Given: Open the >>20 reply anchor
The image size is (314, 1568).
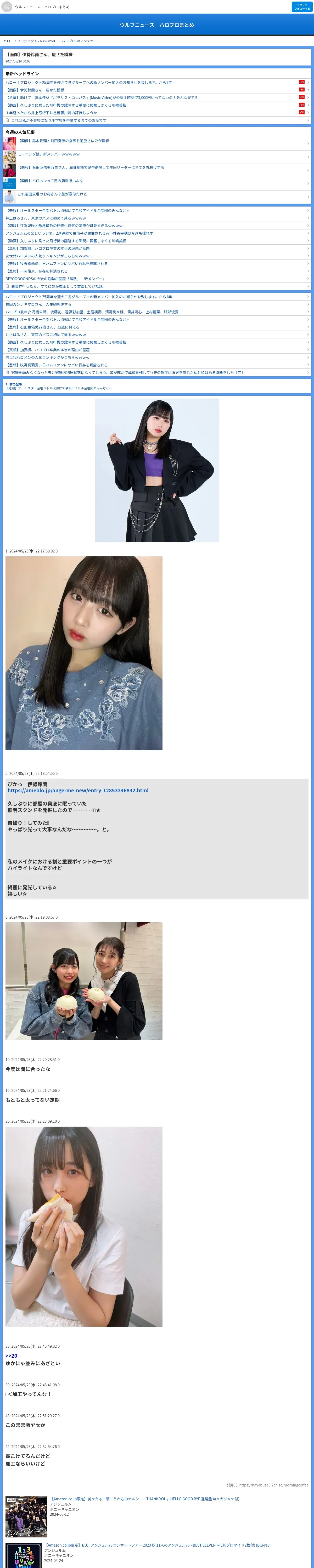Looking at the screenshot, I should click(11, 1356).
